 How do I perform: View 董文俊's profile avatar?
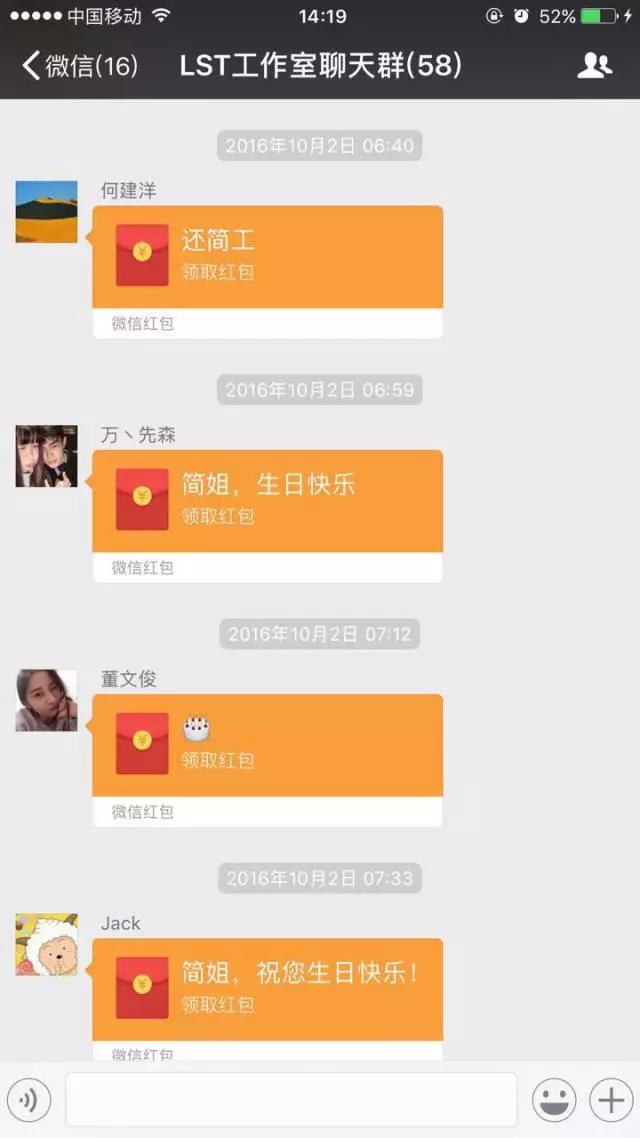click(x=46, y=700)
